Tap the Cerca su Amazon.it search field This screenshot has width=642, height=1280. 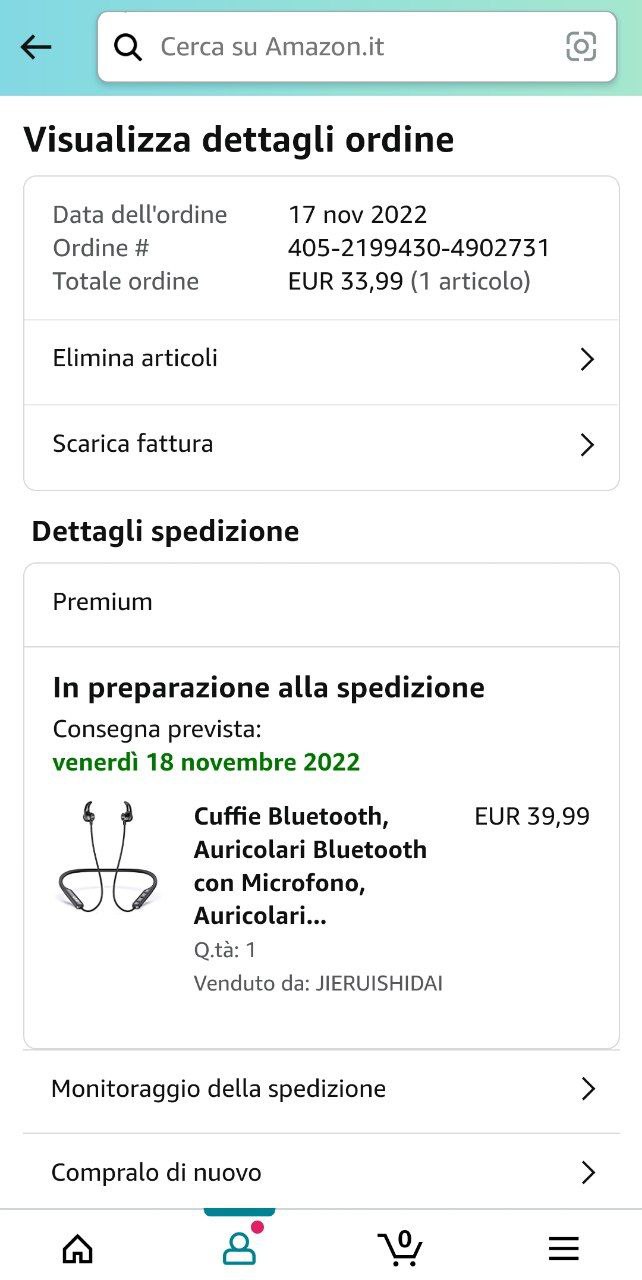tap(340, 47)
